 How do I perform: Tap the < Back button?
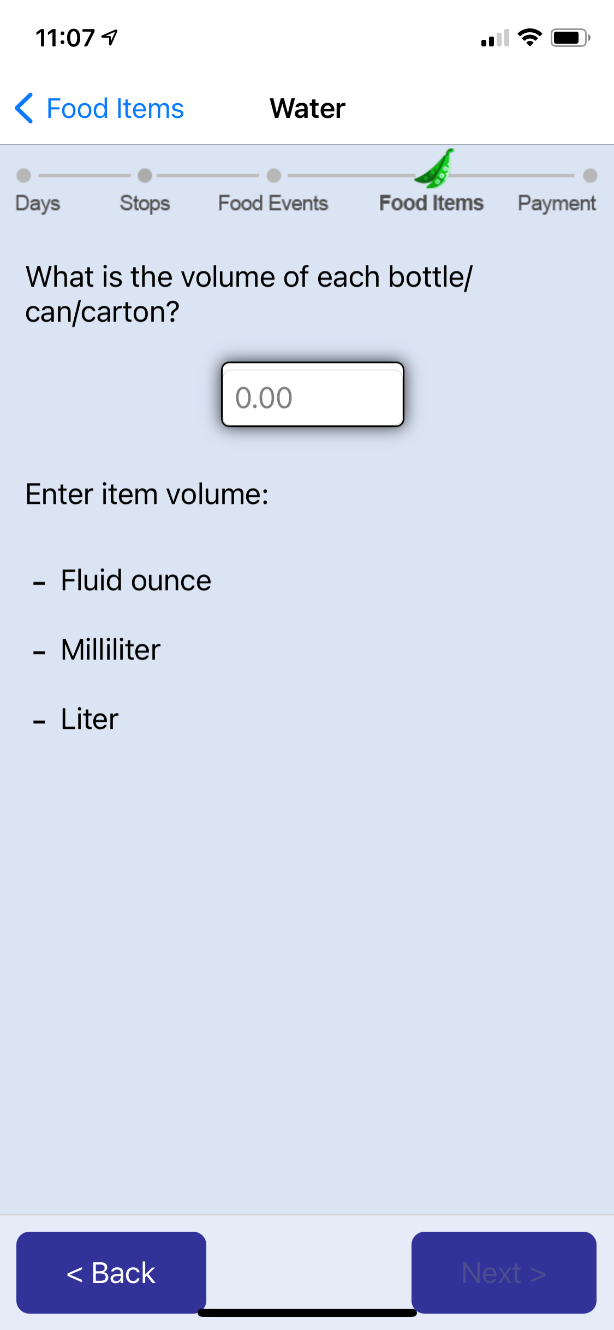(x=111, y=1272)
